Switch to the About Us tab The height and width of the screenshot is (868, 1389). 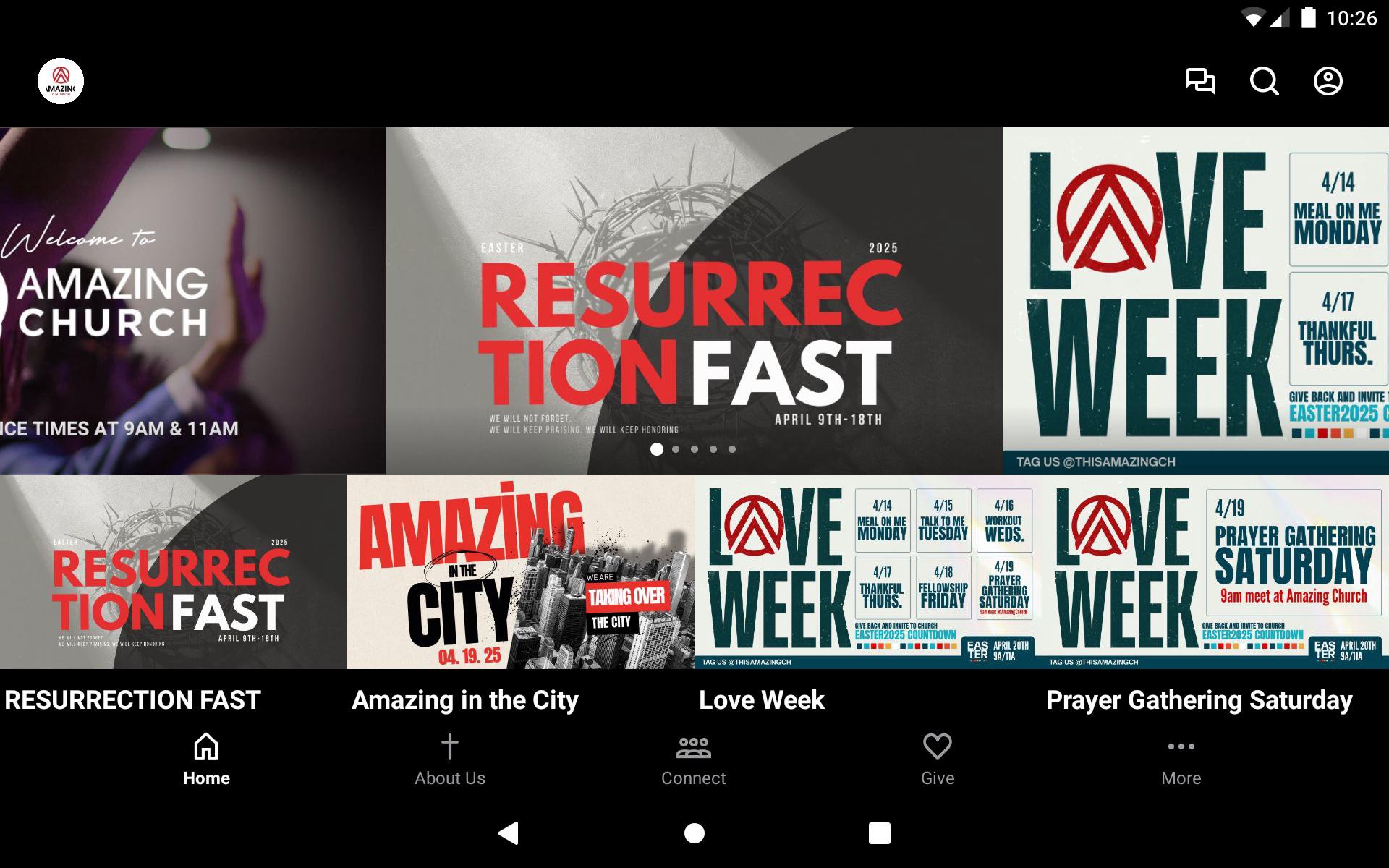click(x=449, y=759)
